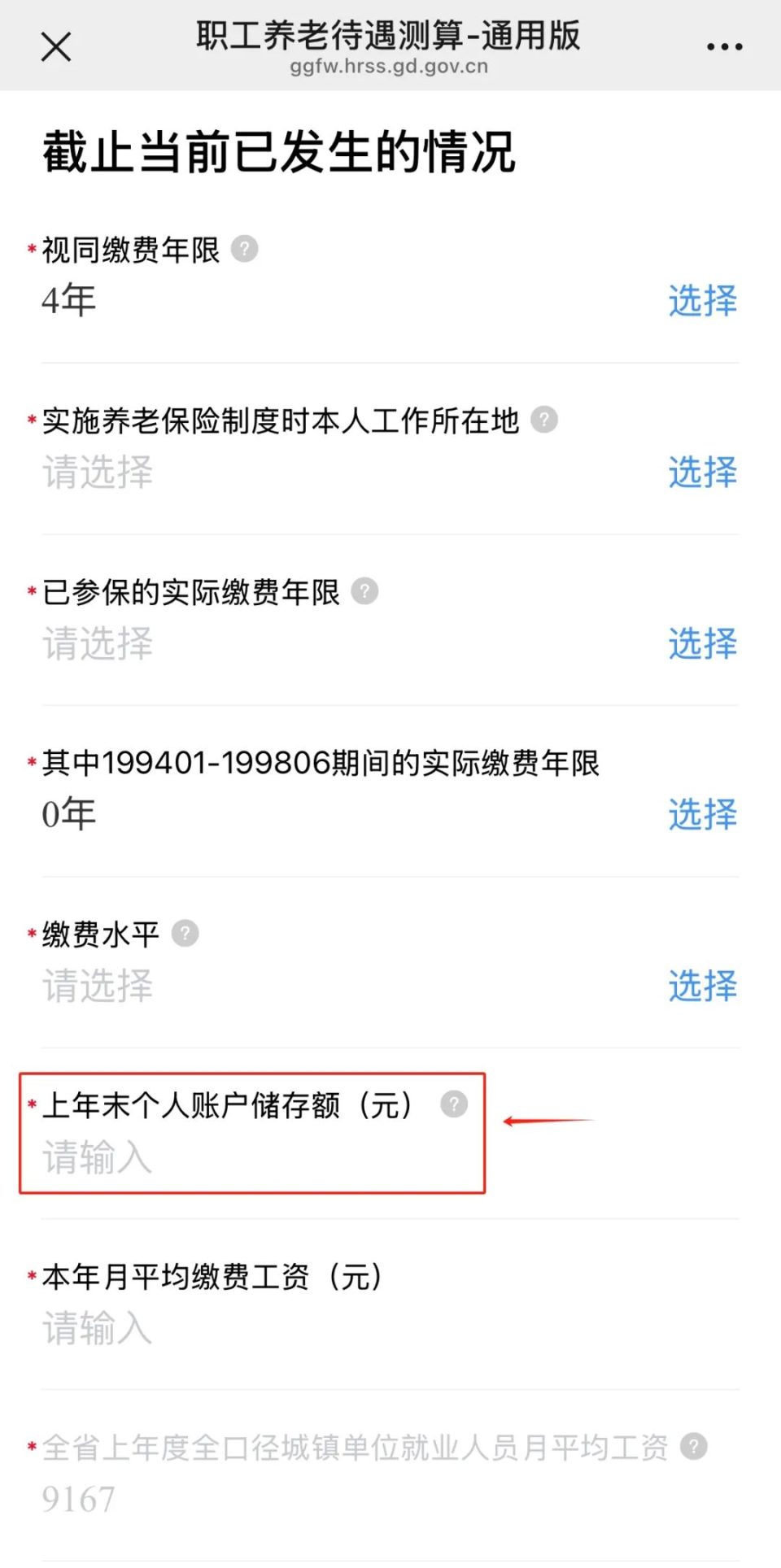Open the work location 选择 picker
The image size is (781, 1568).
click(x=701, y=472)
